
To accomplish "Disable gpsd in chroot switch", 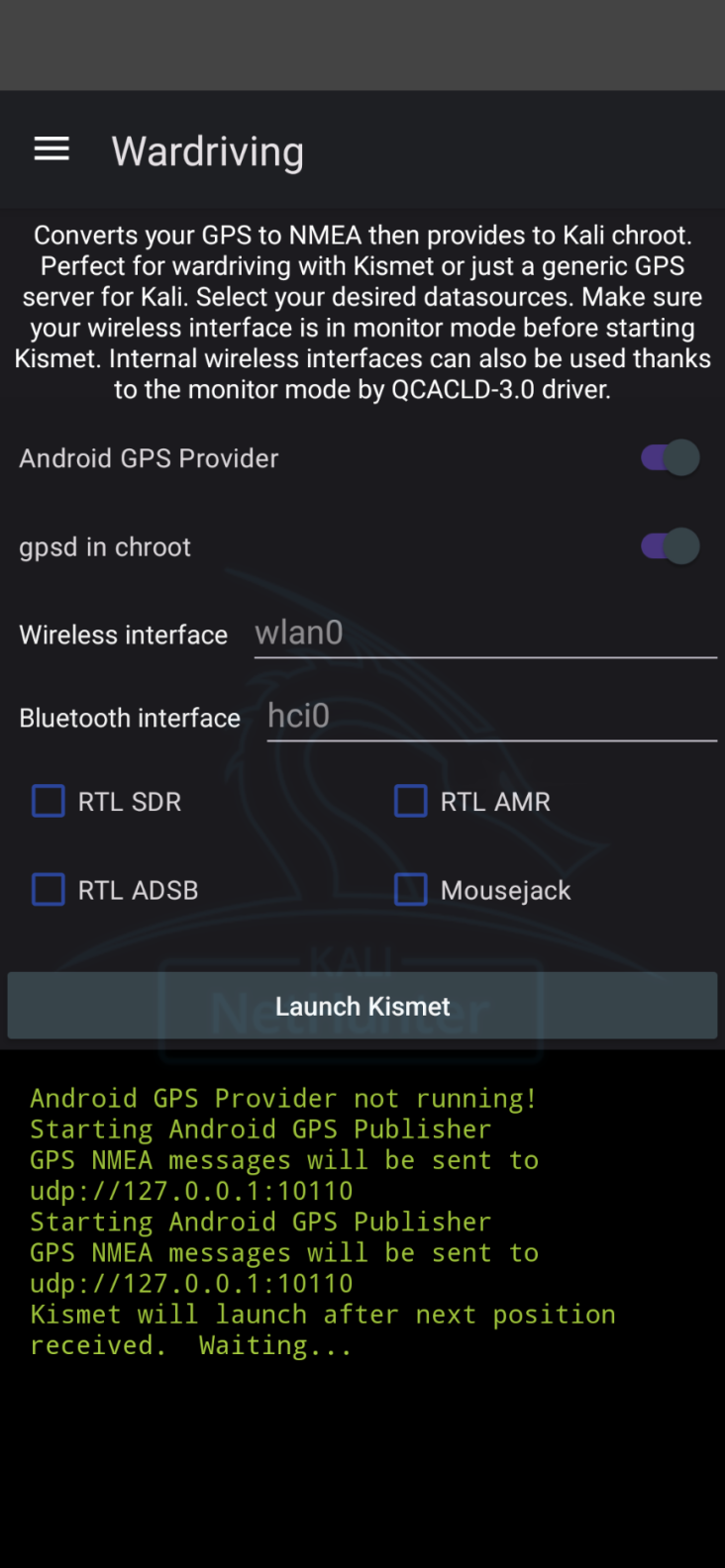I will point(671,546).
